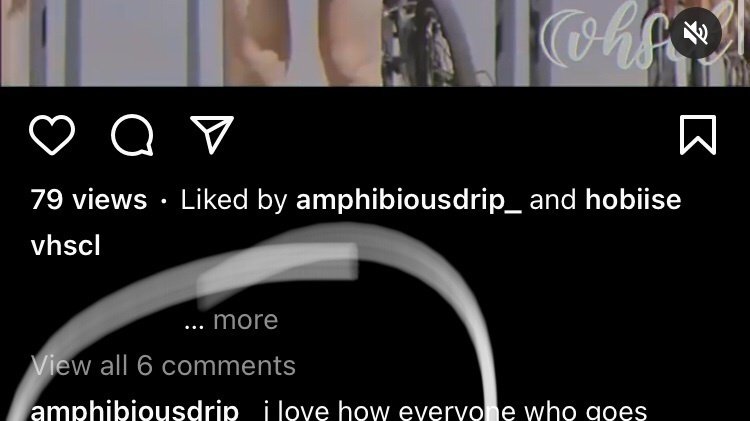Open hobiise profile from the likes line
The image size is (750, 421).
point(633,200)
